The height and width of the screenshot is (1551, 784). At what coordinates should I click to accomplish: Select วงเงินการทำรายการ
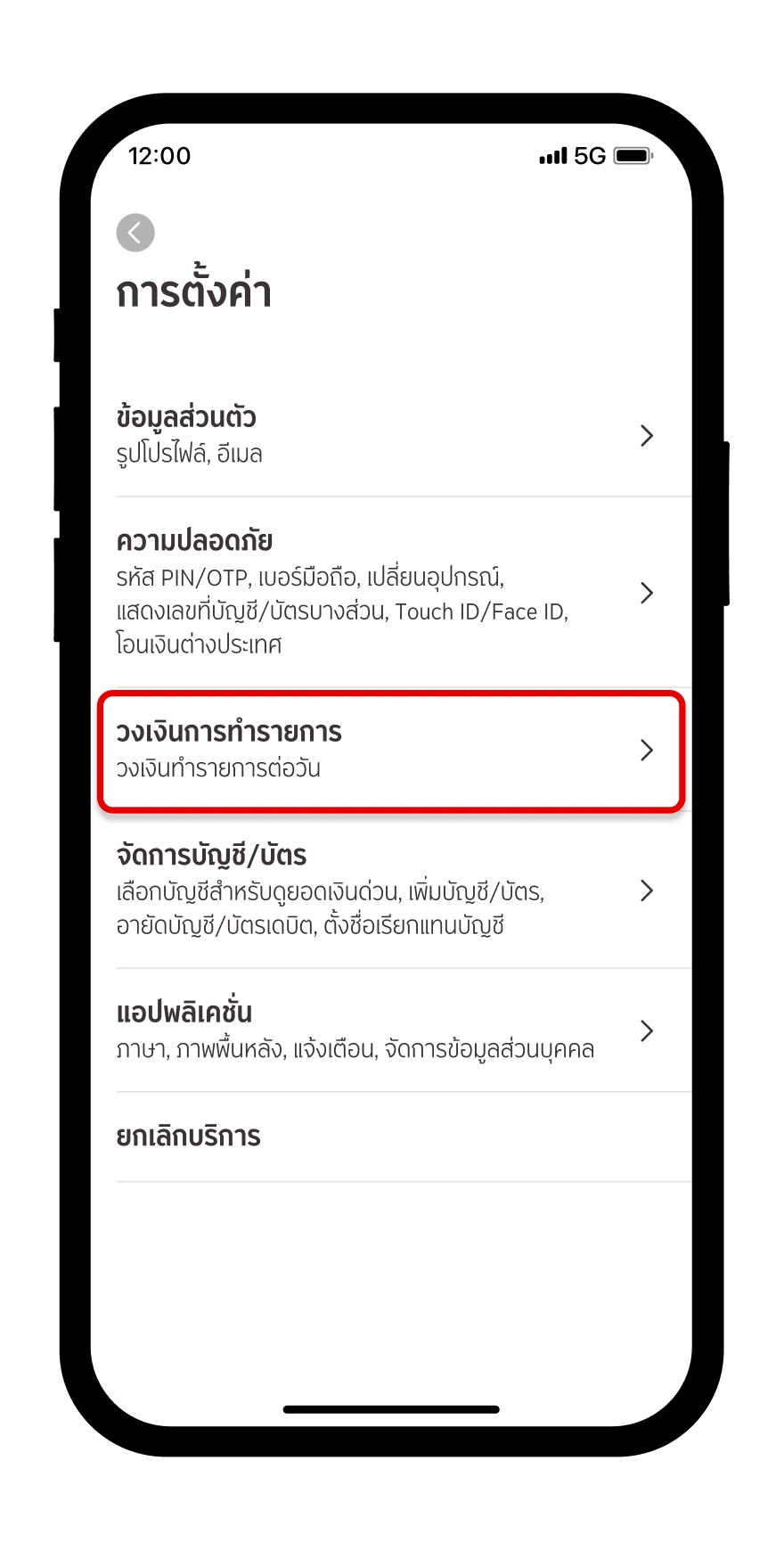pos(390,750)
